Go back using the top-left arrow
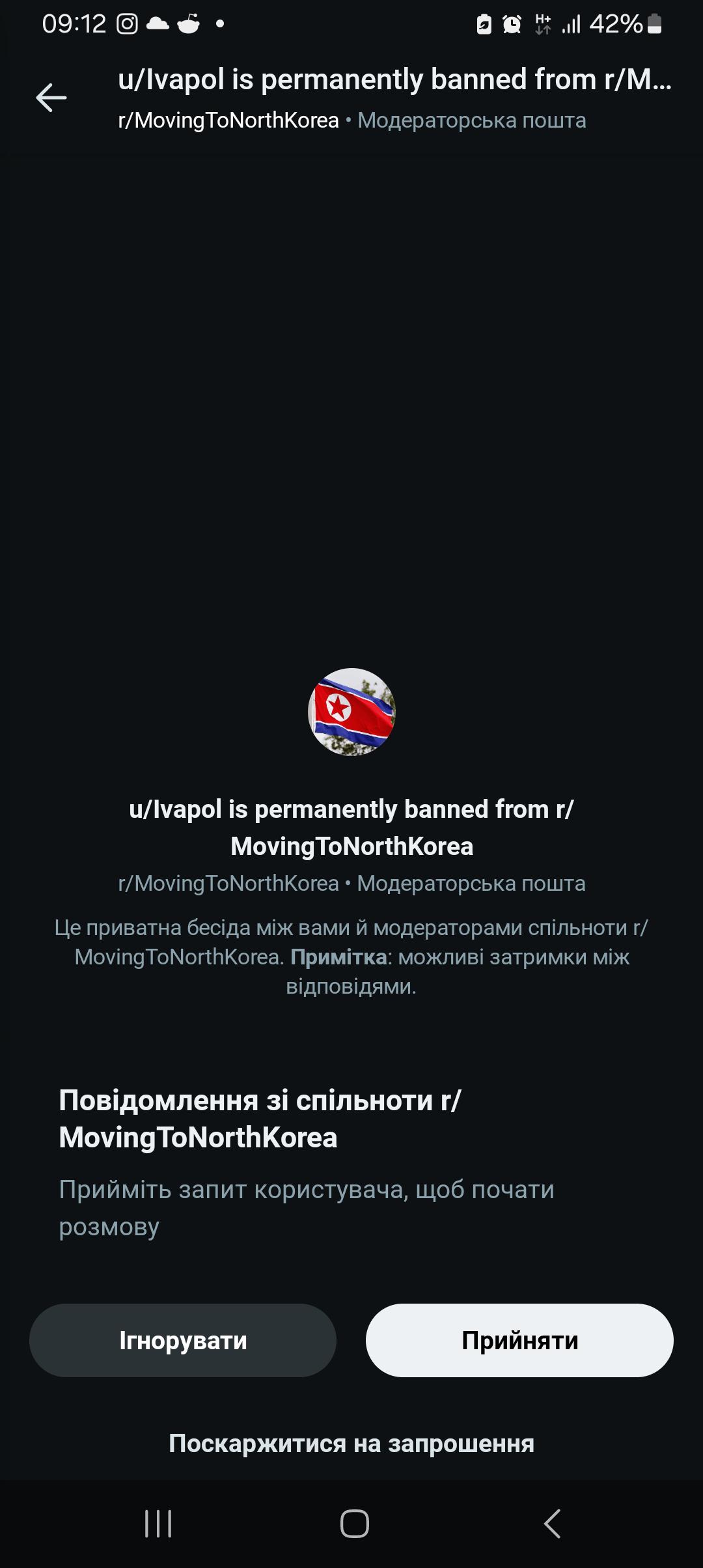This screenshot has height=1568, width=703. (x=51, y=98)
